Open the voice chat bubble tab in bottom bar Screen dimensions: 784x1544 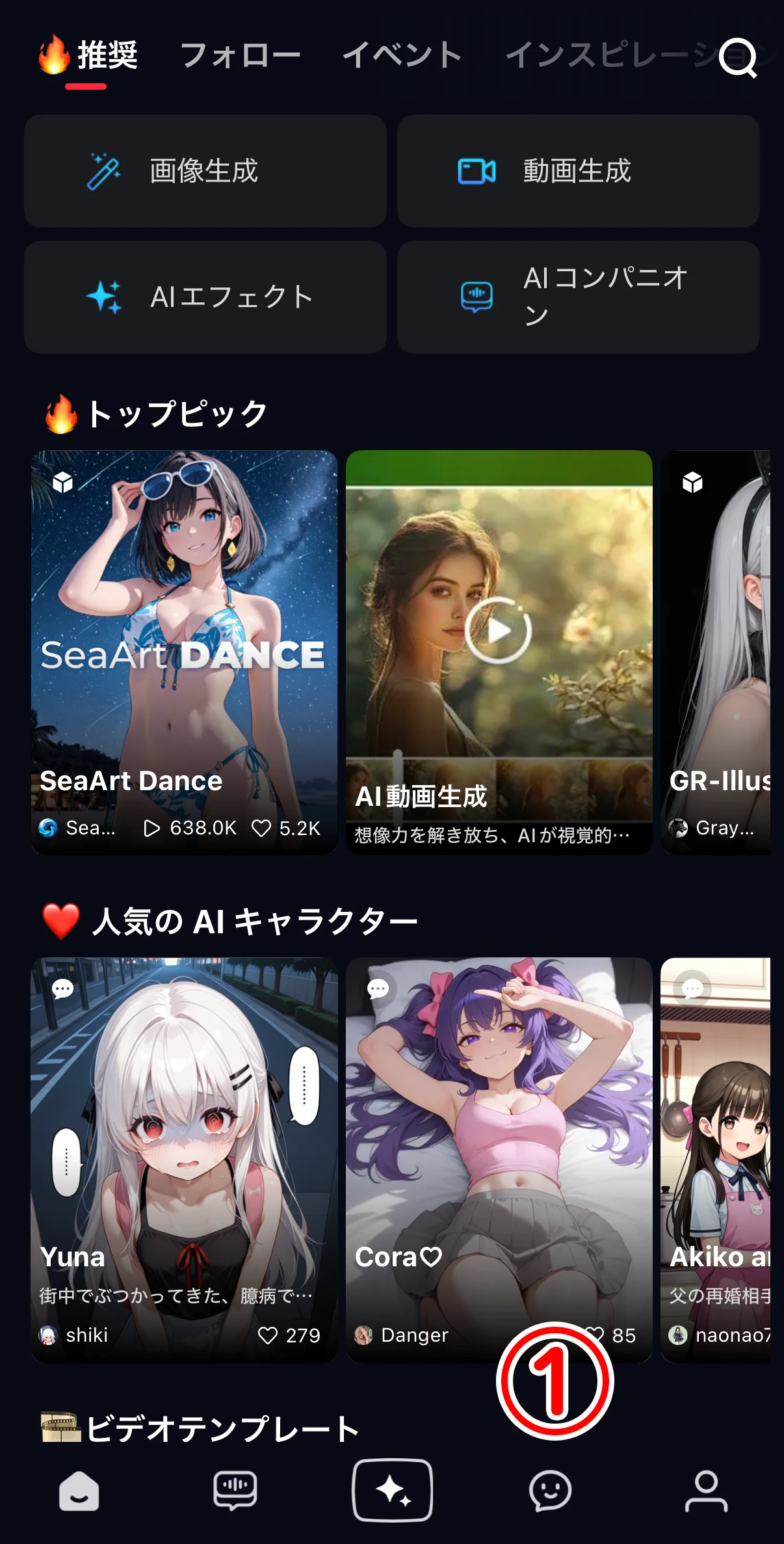[x=235, y=1491]
